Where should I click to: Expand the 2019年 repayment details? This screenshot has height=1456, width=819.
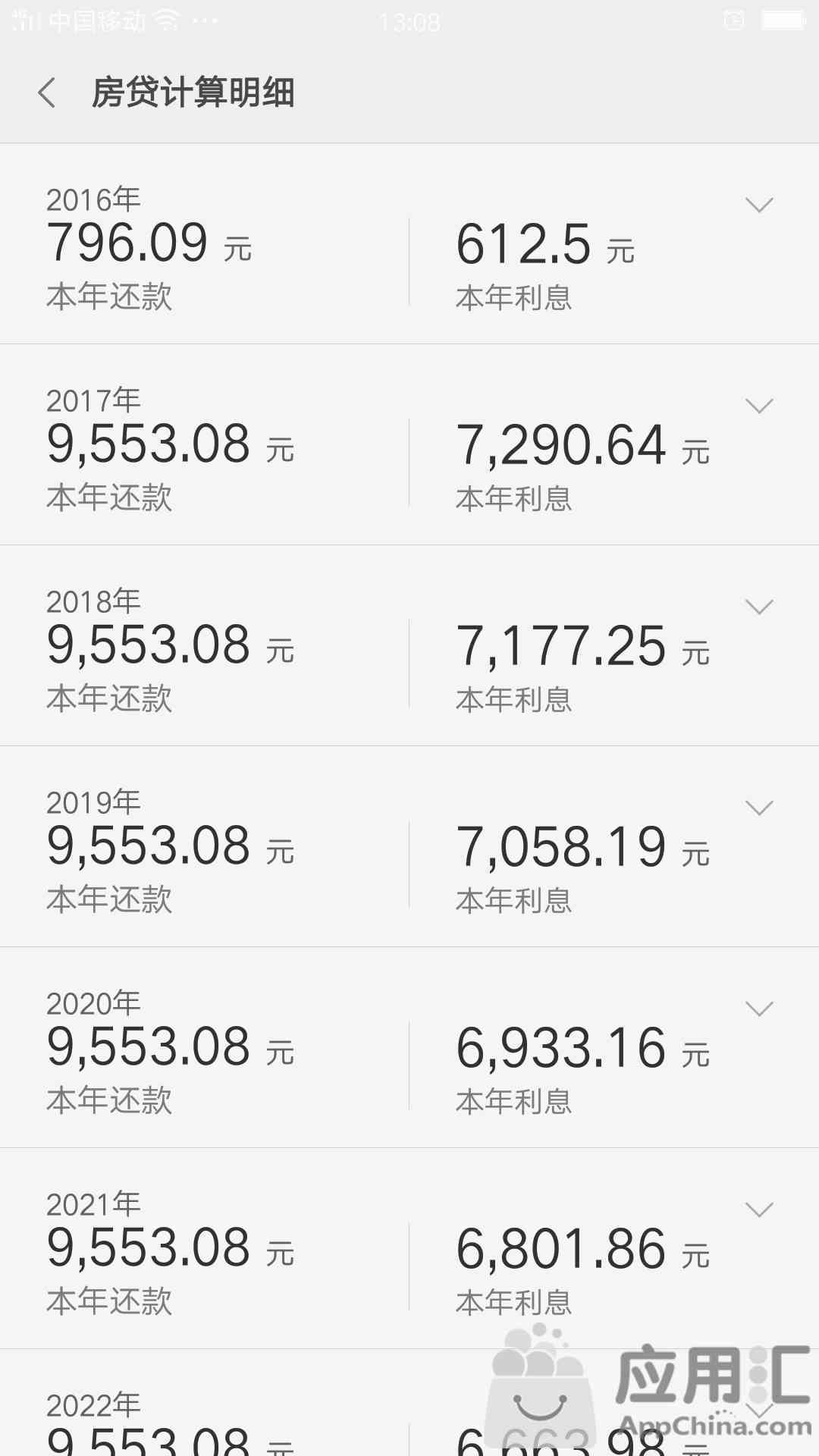pos(759,808)
